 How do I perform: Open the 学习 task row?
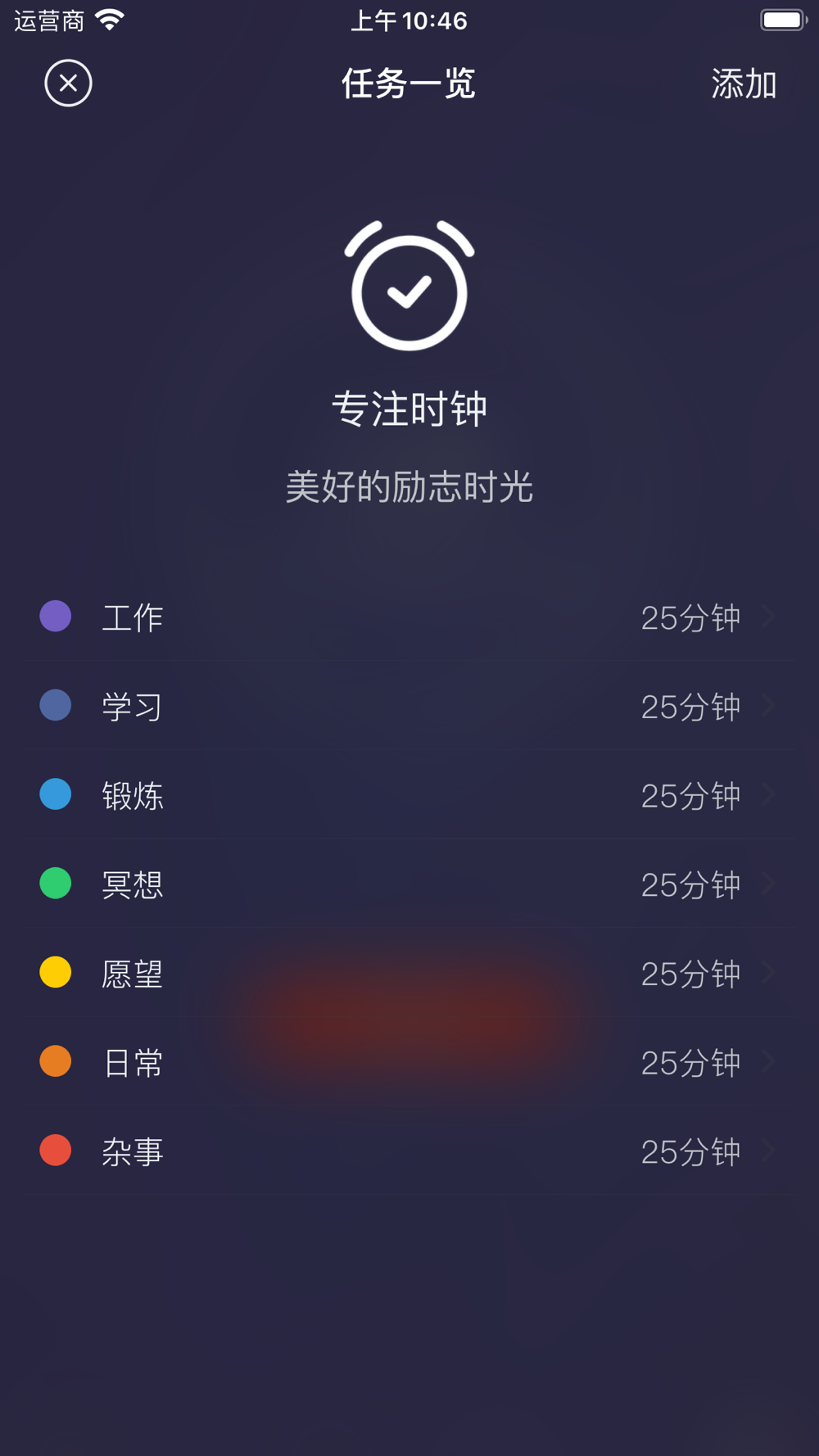[x=409, y=706]
